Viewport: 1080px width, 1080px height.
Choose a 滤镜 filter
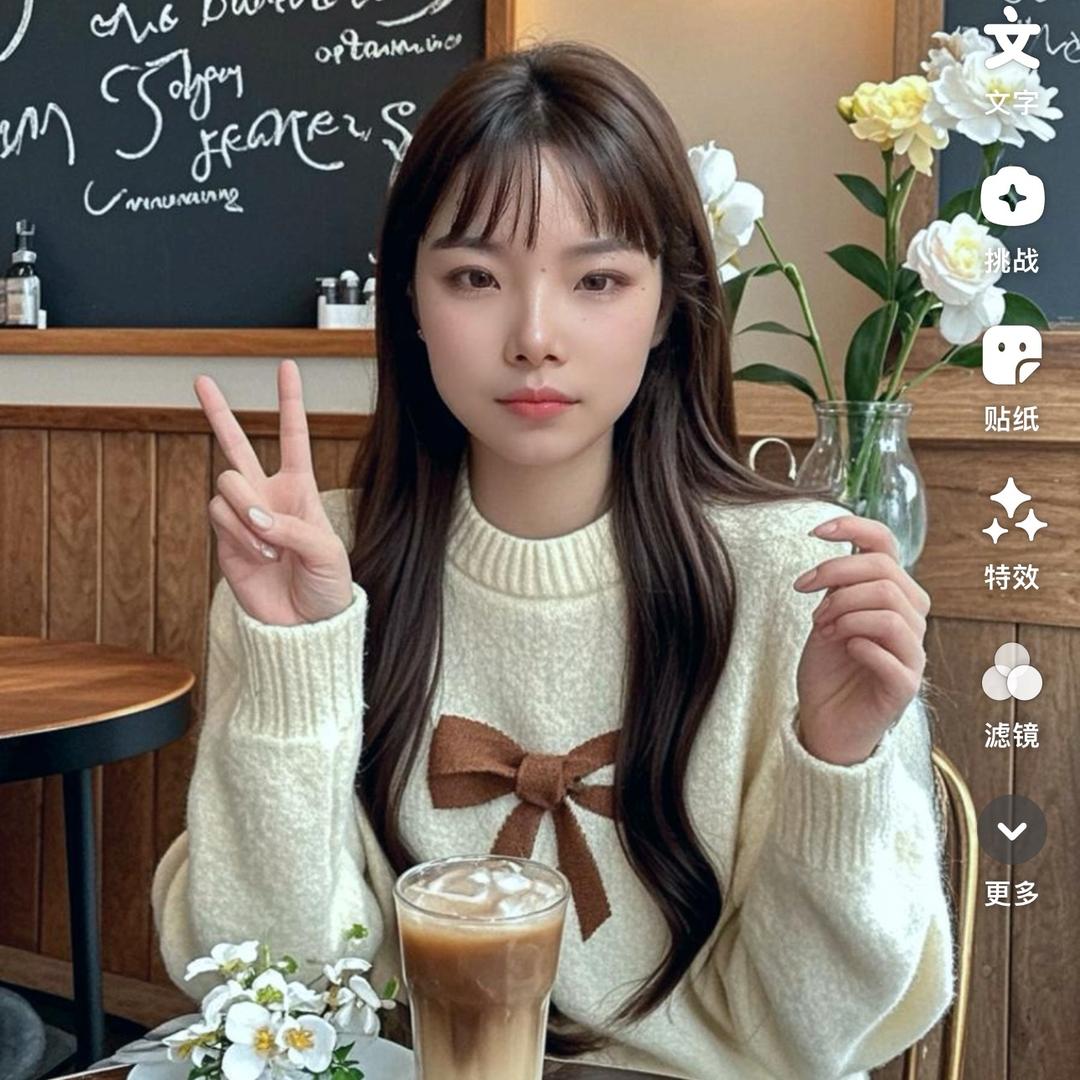(1012, 672)
